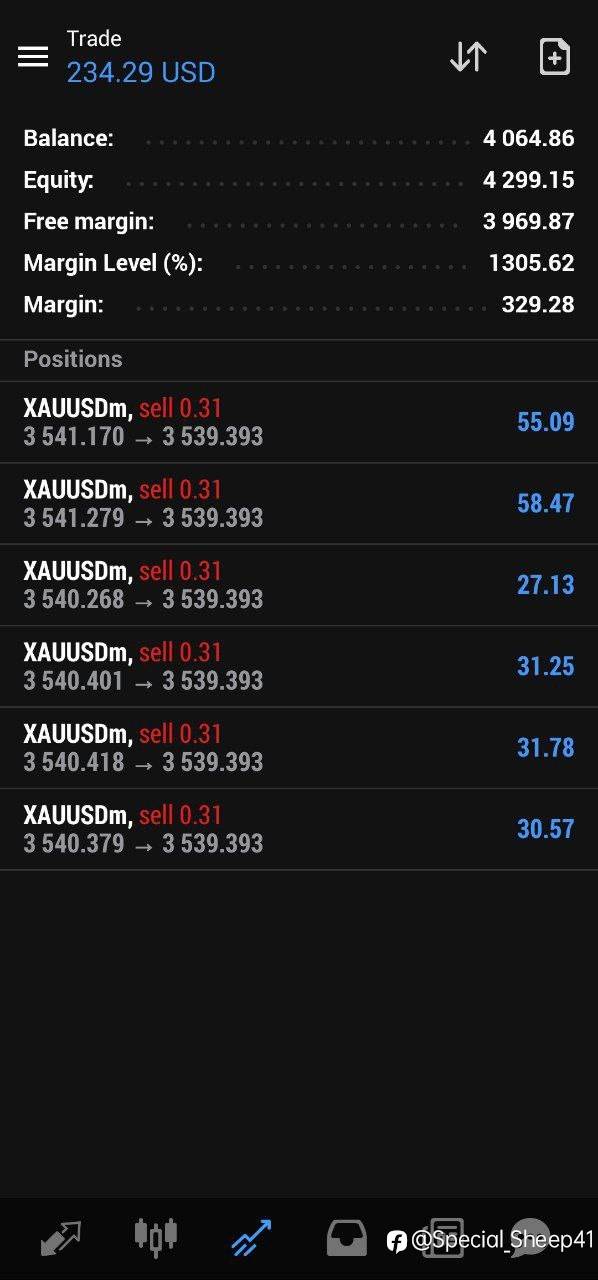Open the position opened at 3 541.170
This screenshot has height=1280, width=598.
299,422
